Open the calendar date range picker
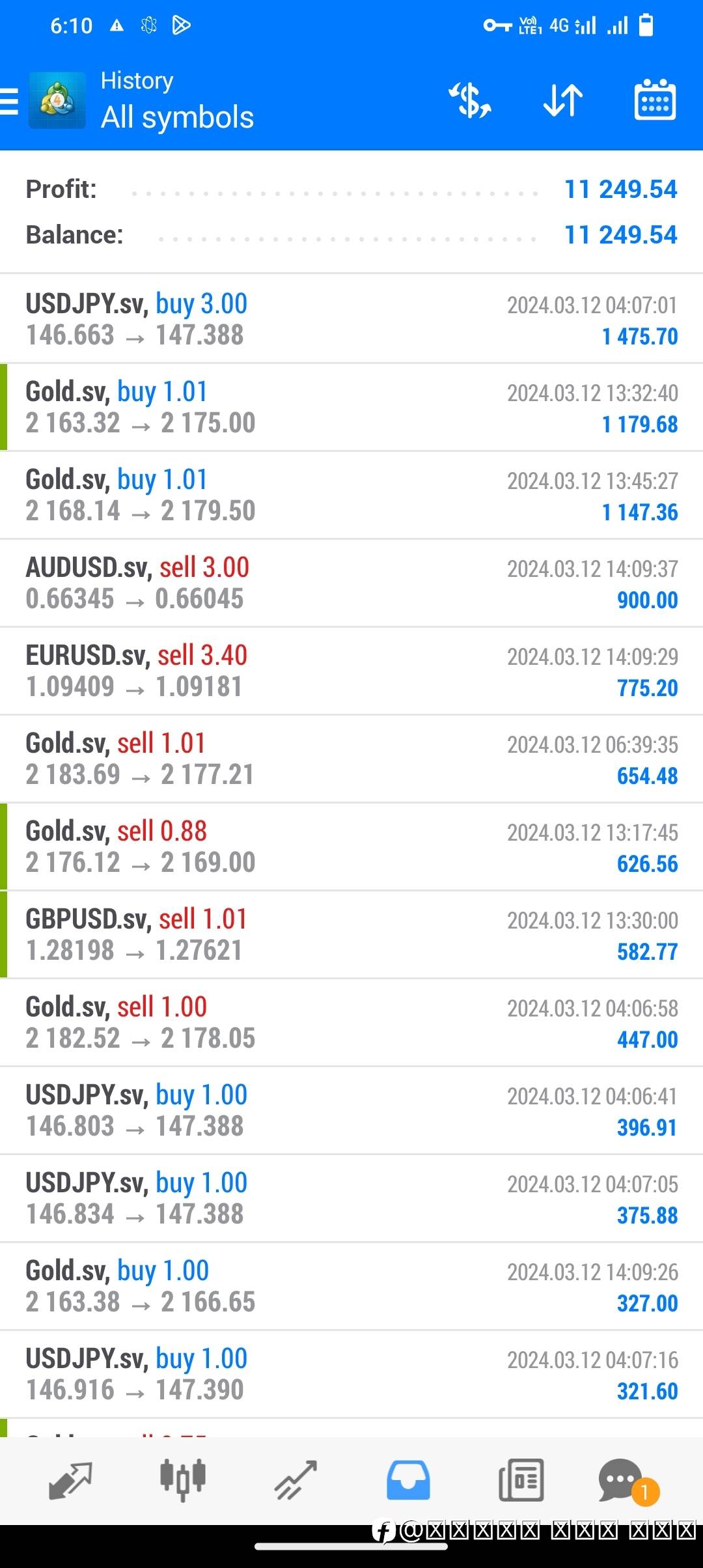Screen dimensions: 703x1568 pyautogui.click(x=655, y=100)
